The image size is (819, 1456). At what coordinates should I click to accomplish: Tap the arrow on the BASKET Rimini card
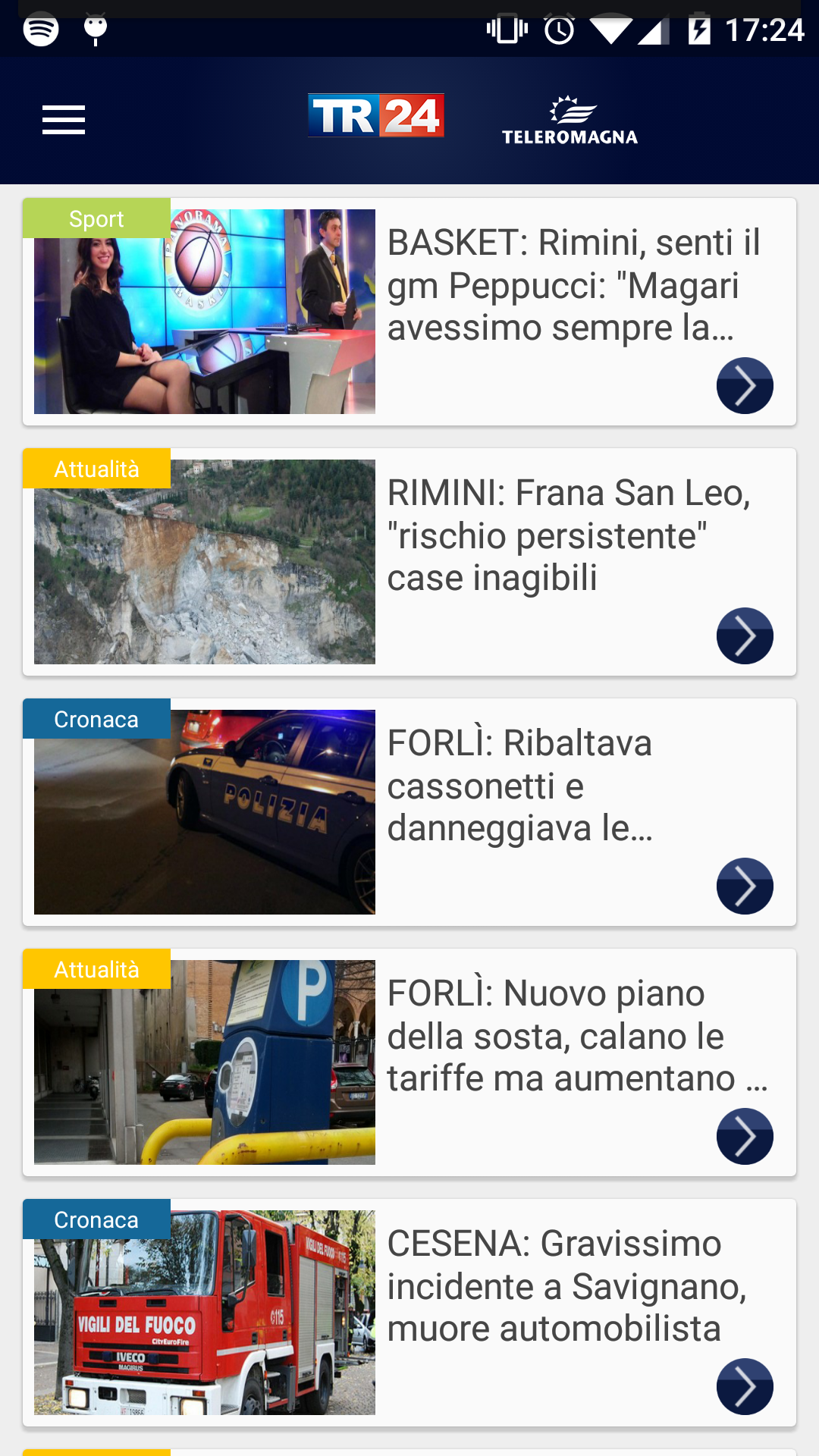[x=745, y=386]
